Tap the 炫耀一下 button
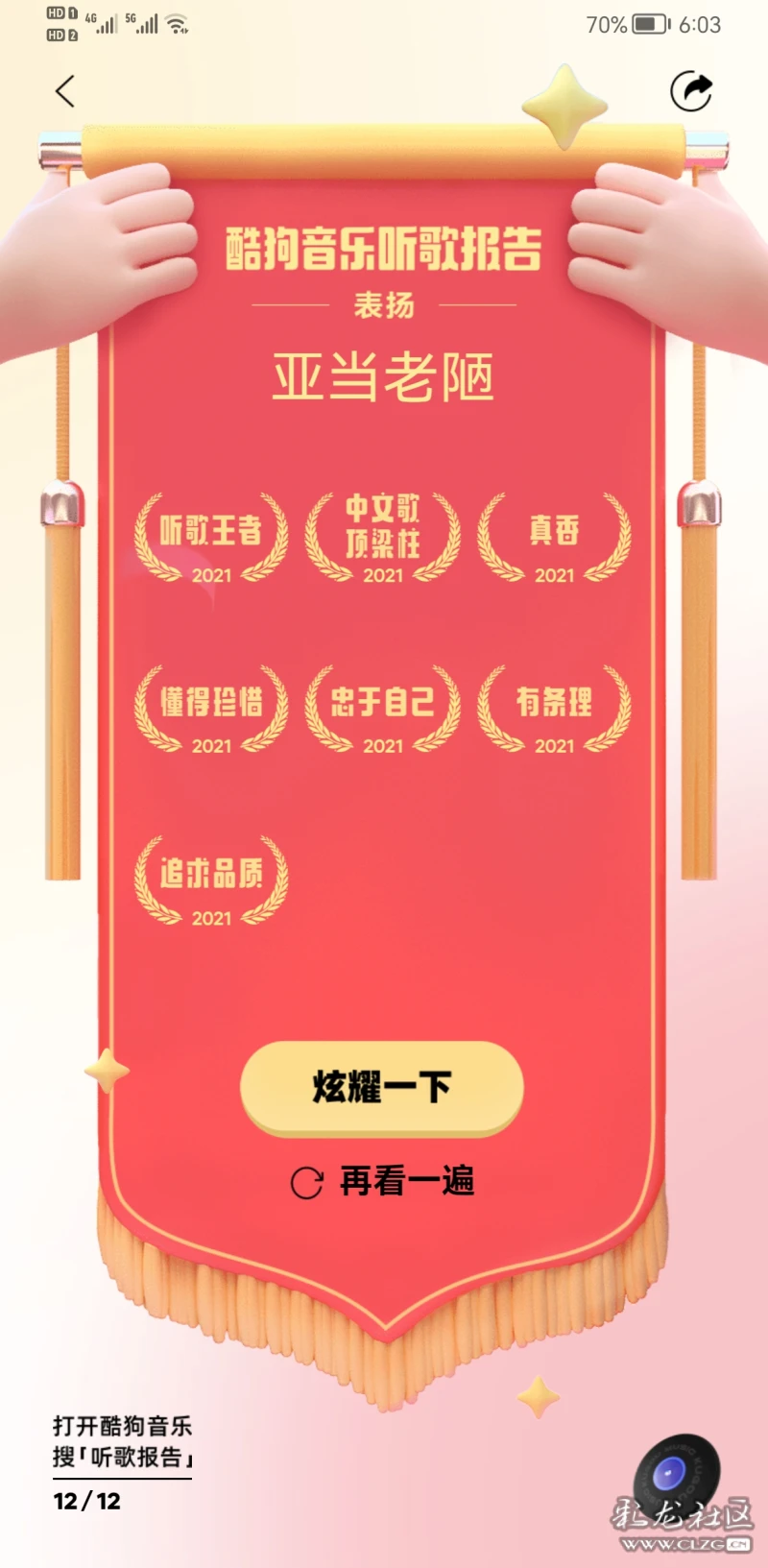 coord(382,1087)
